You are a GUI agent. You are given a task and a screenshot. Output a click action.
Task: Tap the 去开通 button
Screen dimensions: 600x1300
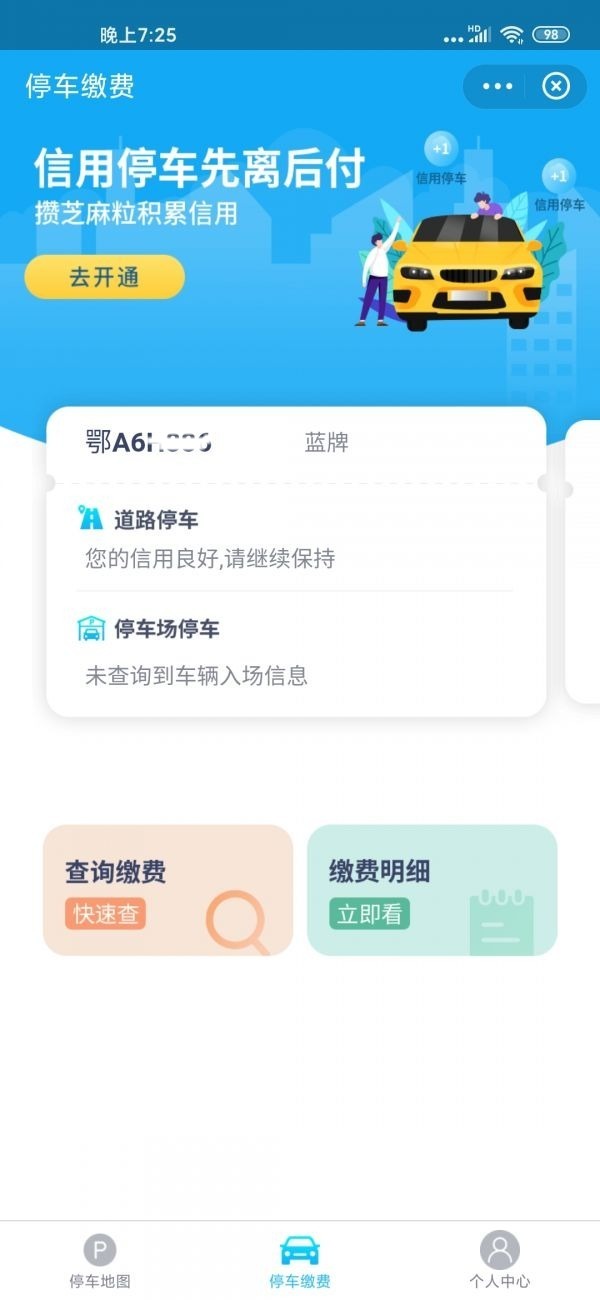click(105, 278)
